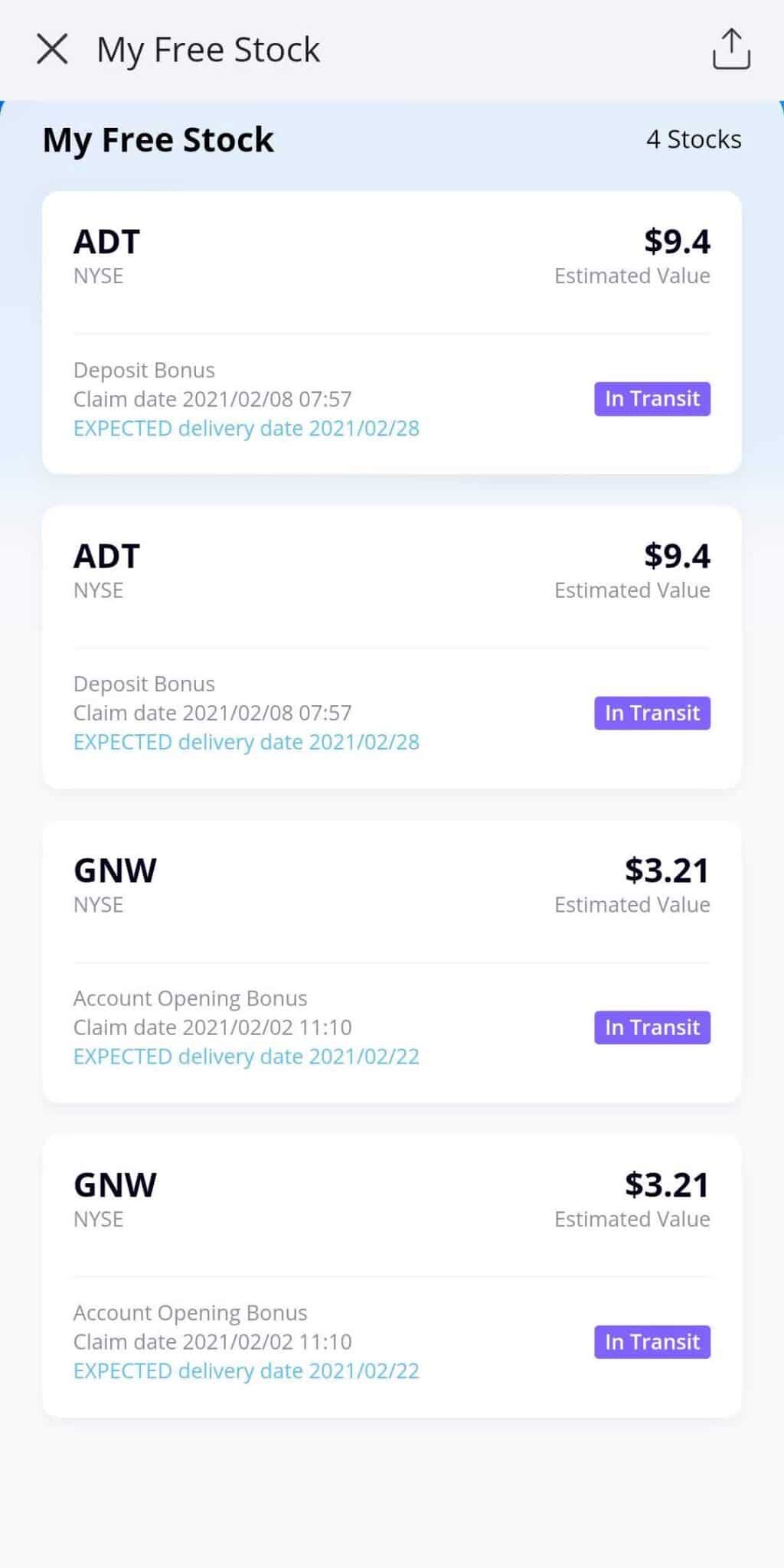Tap the In Transit badge on last GNW card
The width and height of the screenshot is (784, 1568).
coord(652,1341)
